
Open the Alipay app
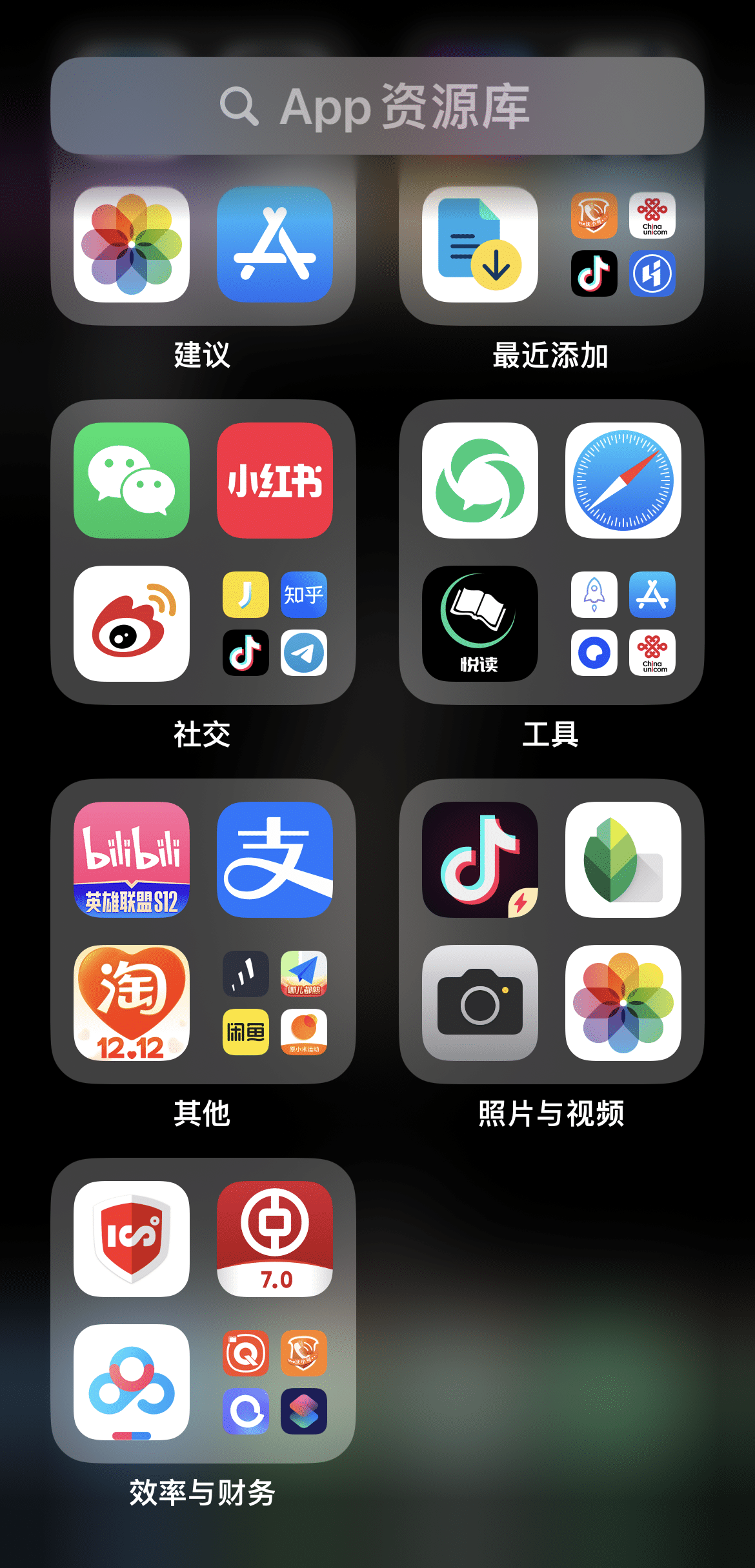pyautogui.click(x=275, y=860)
